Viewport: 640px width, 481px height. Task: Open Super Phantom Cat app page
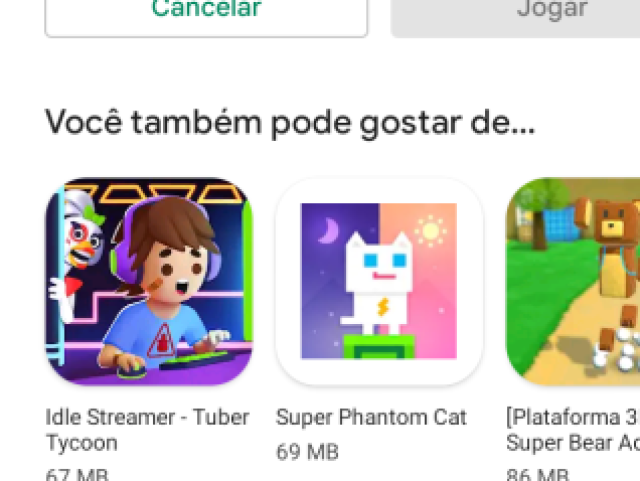point(379,282)
